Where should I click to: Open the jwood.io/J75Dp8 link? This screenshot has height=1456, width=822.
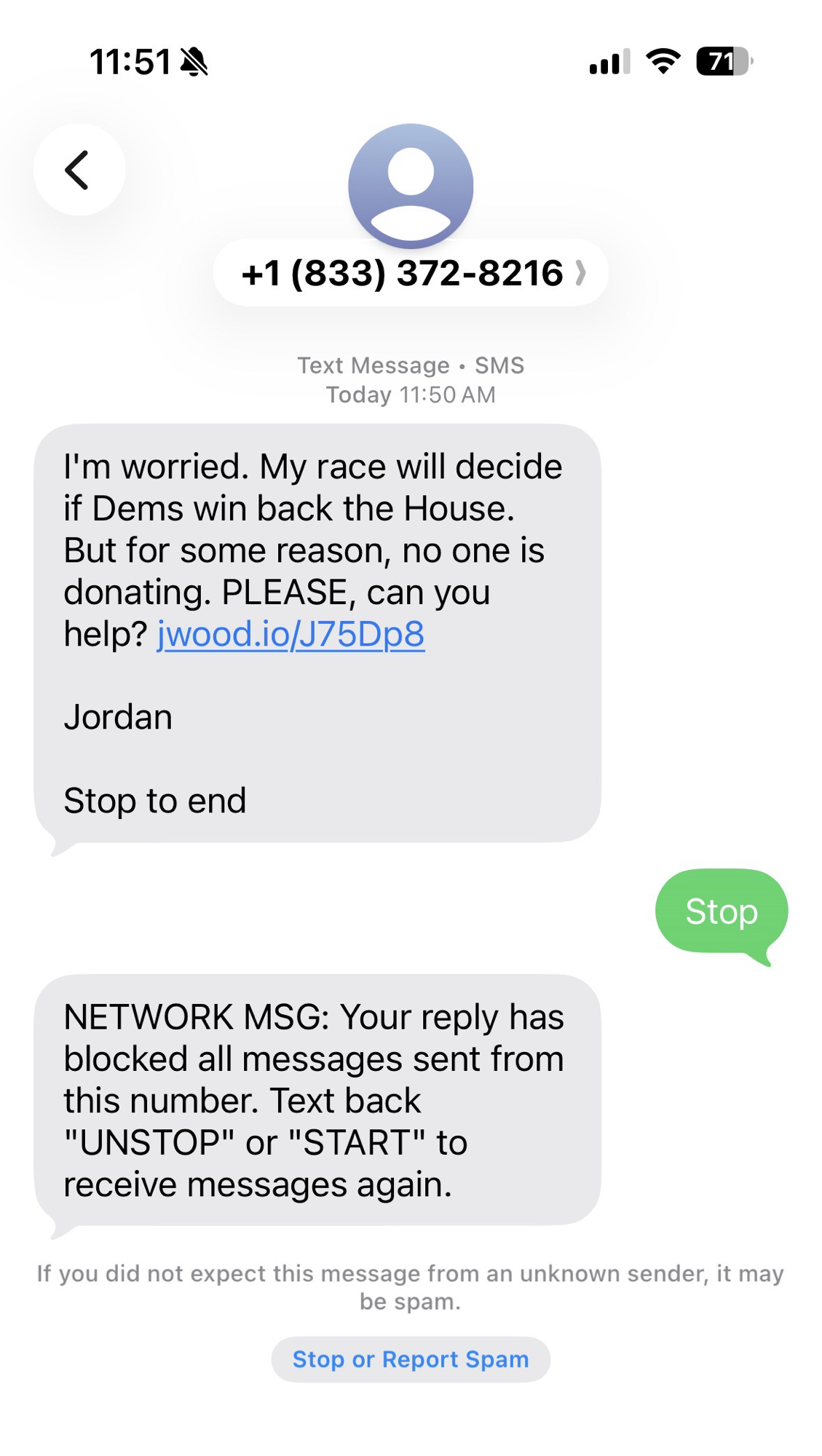click(x=291, y=634)
